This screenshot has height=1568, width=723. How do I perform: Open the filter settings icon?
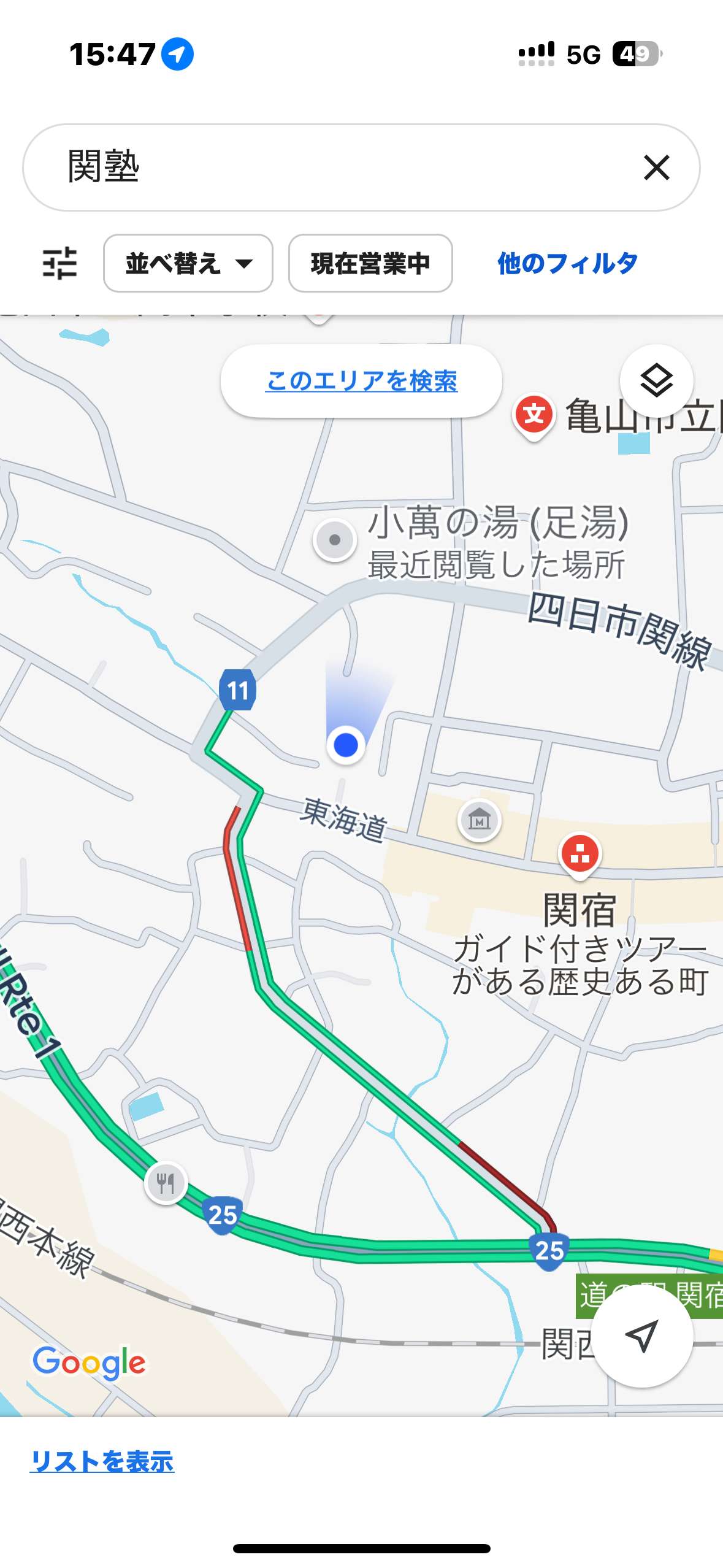(59, 263)
